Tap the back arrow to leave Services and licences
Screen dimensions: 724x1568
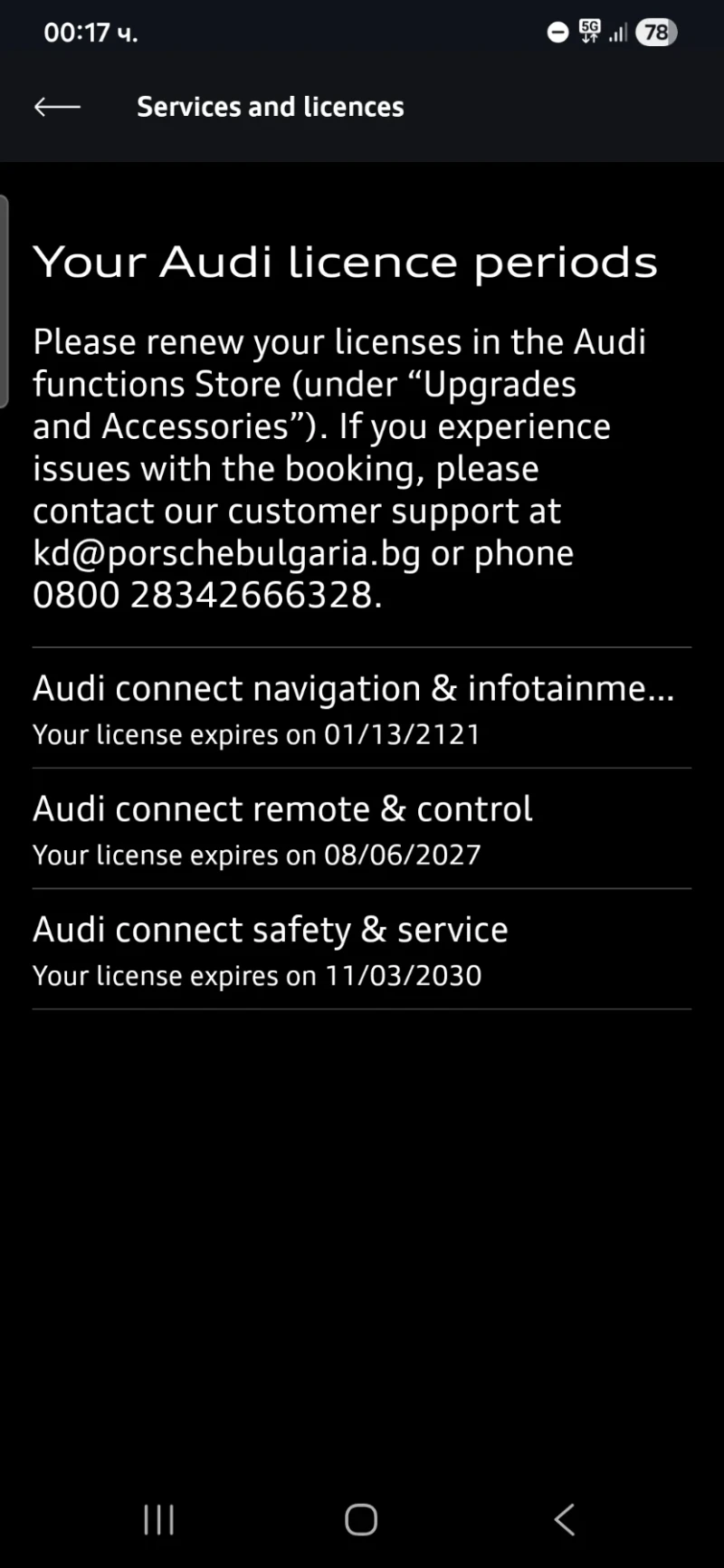pos(55,106)
